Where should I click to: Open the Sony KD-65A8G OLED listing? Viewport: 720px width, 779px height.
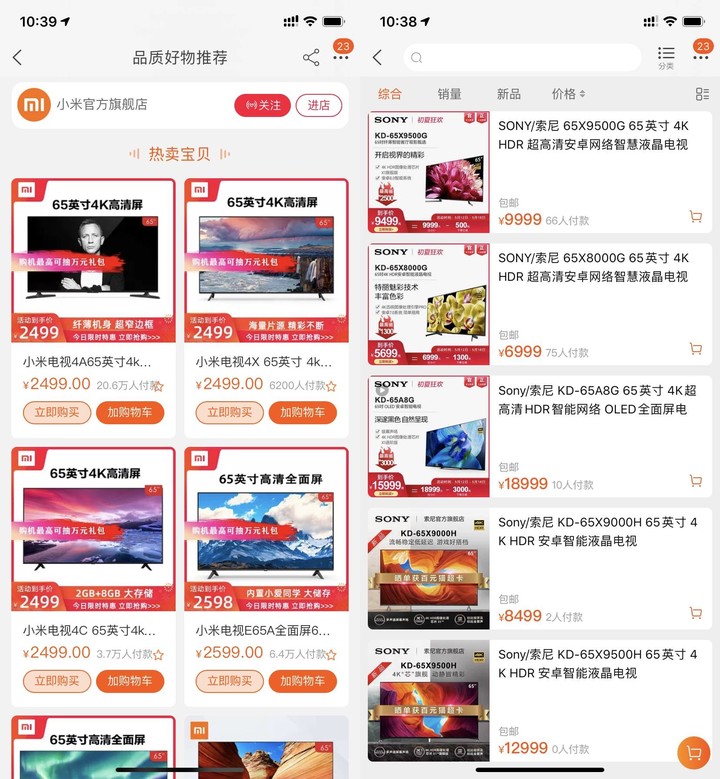click(597, 399)
